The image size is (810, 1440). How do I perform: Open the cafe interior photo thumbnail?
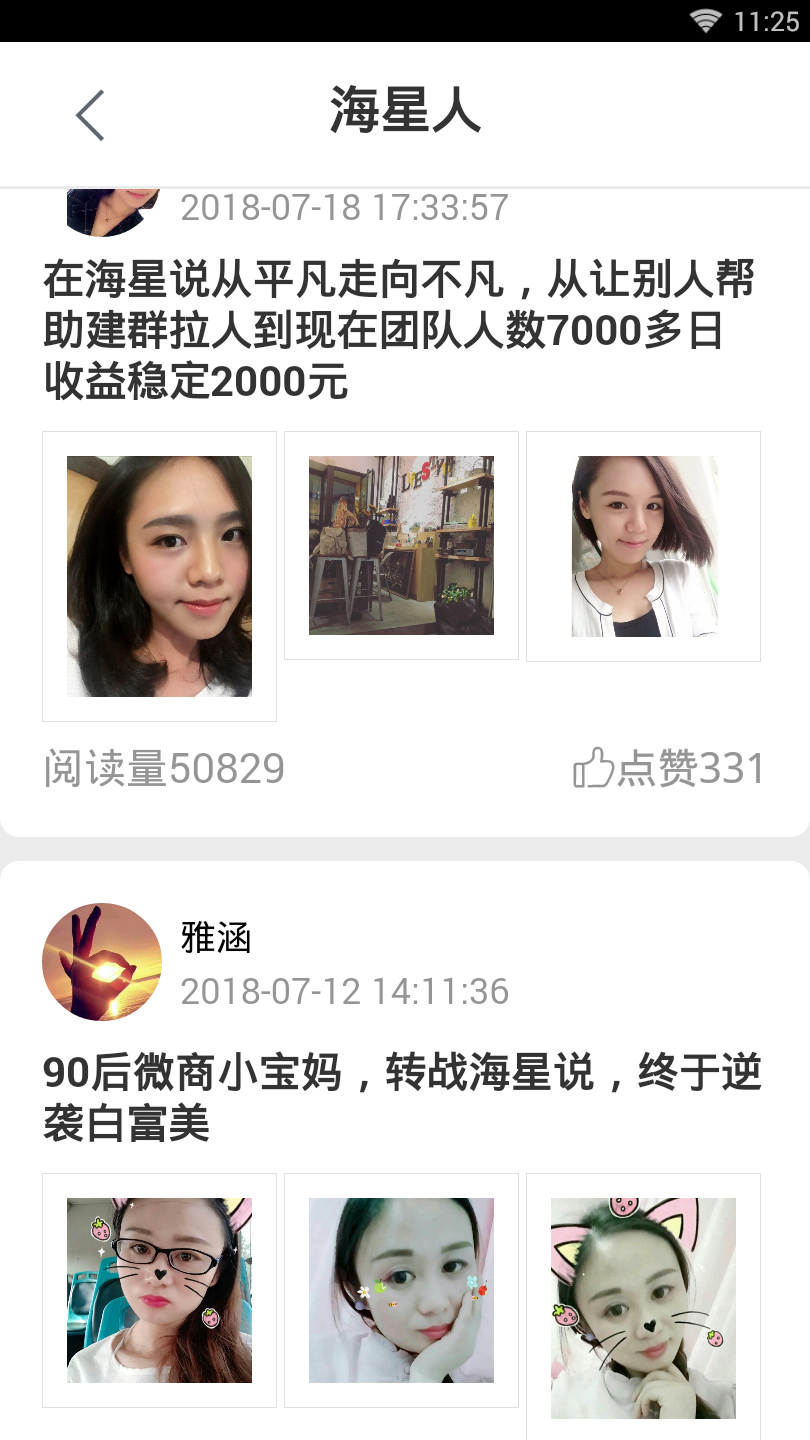(401, 545)
